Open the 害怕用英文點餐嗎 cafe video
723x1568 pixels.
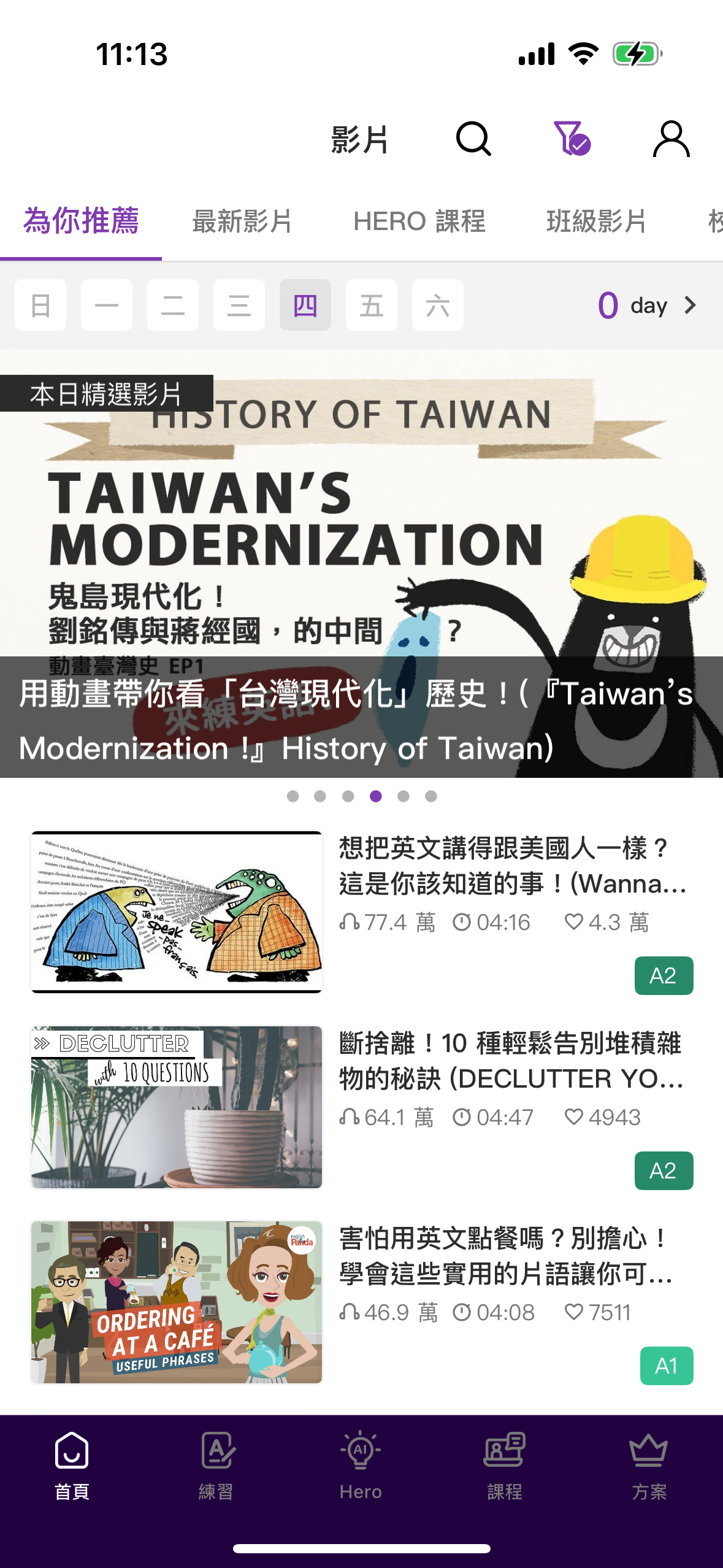coord(506,1256)
